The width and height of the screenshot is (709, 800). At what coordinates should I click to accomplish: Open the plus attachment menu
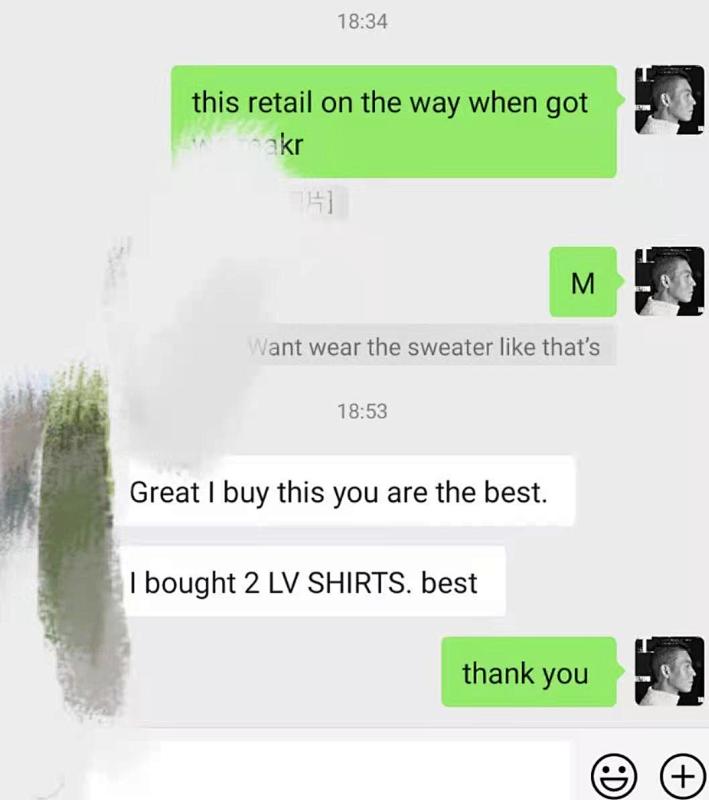[683, 776]
